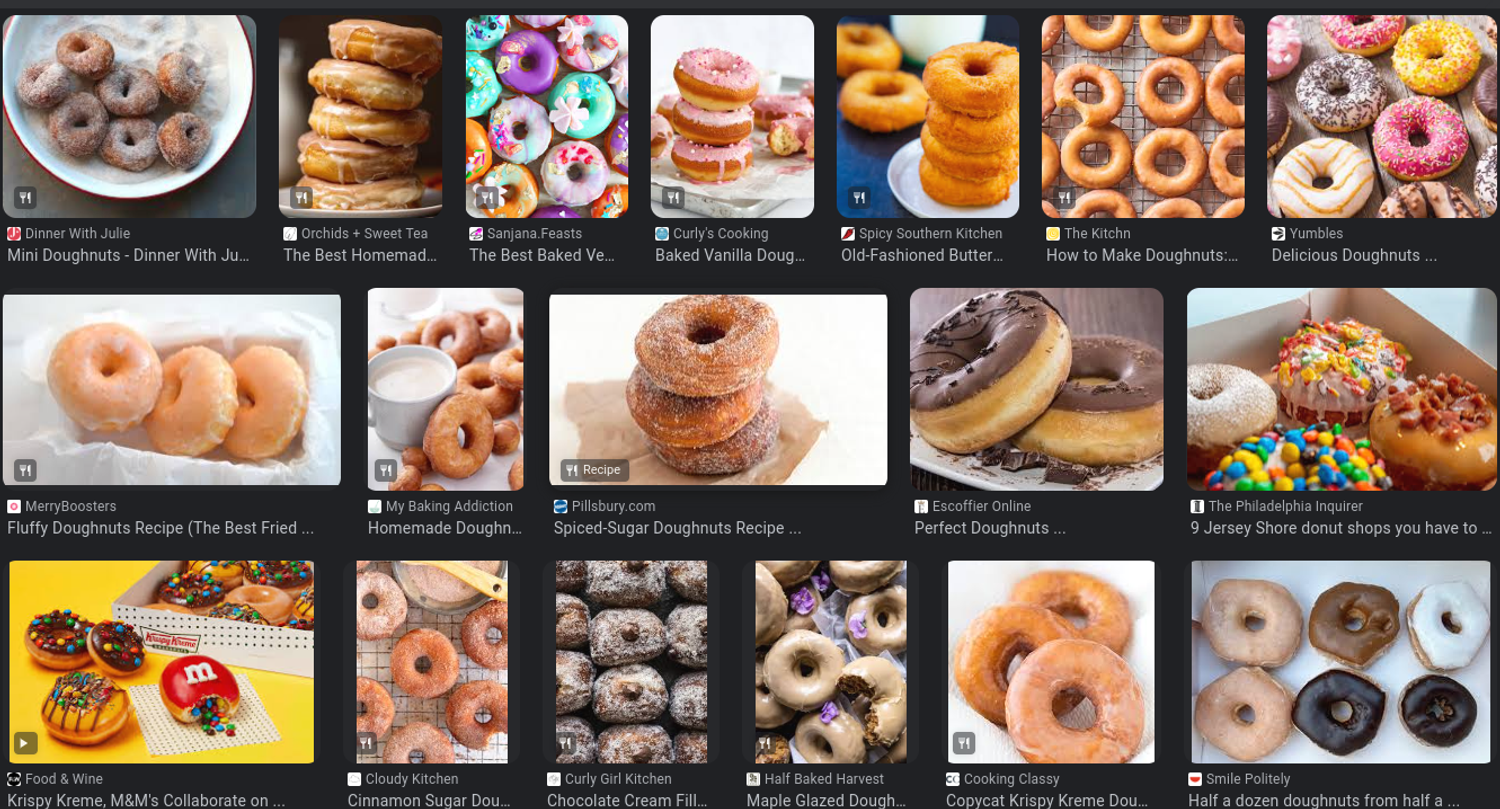Open Food & Wine Krispy Kreme M&M's video result
1500x809 pixels.
tap(161, 660)
